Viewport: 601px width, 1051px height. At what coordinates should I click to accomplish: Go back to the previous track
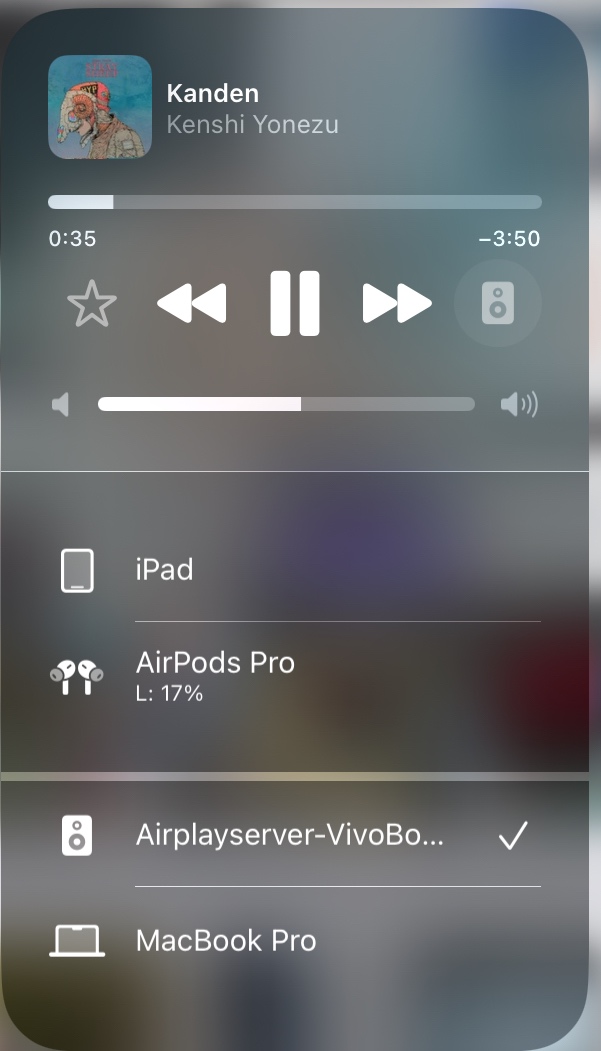pyautogui.click(x=192, y=303)
